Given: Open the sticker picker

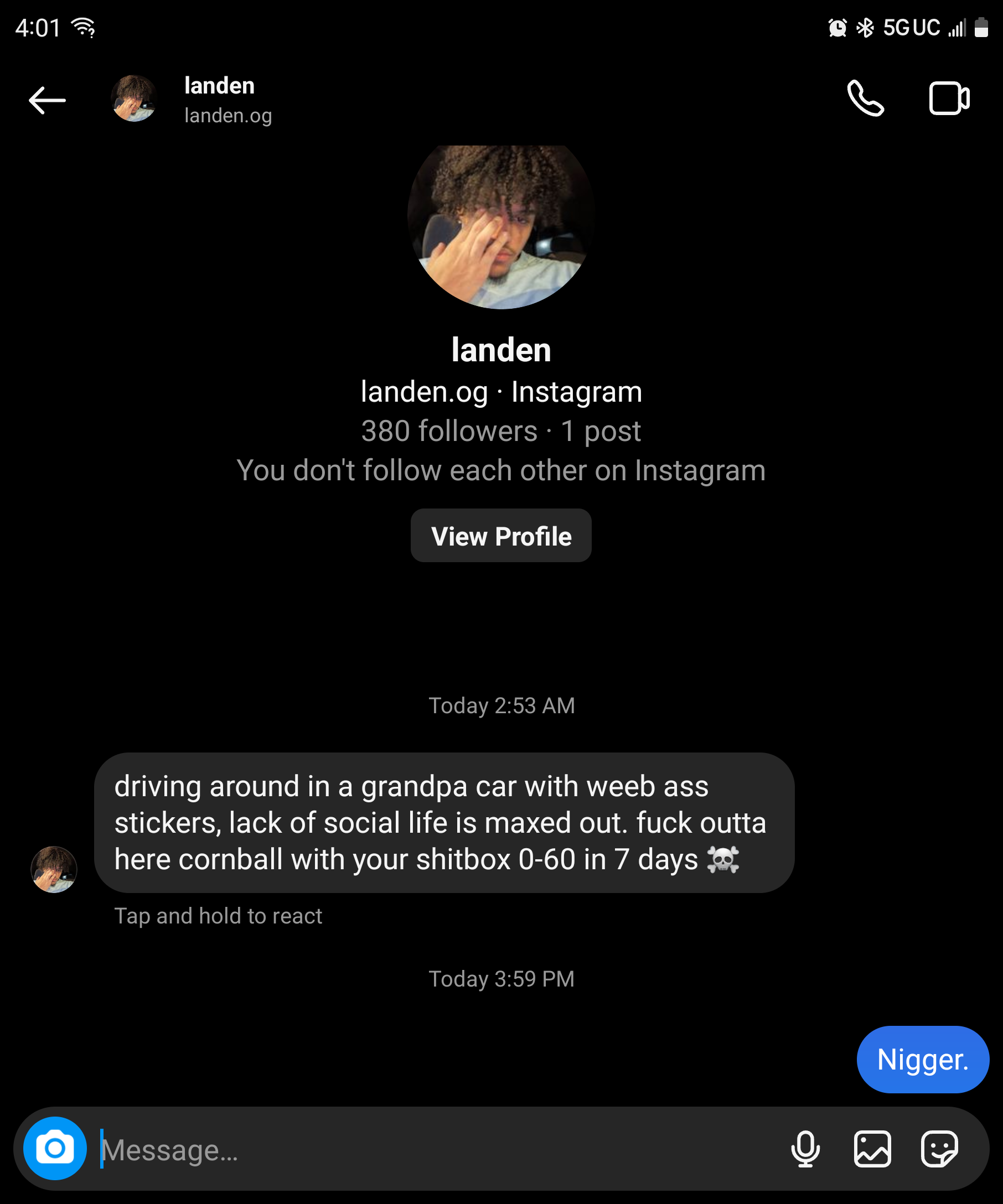Looking at the screenshot, I should [939, 1149].
